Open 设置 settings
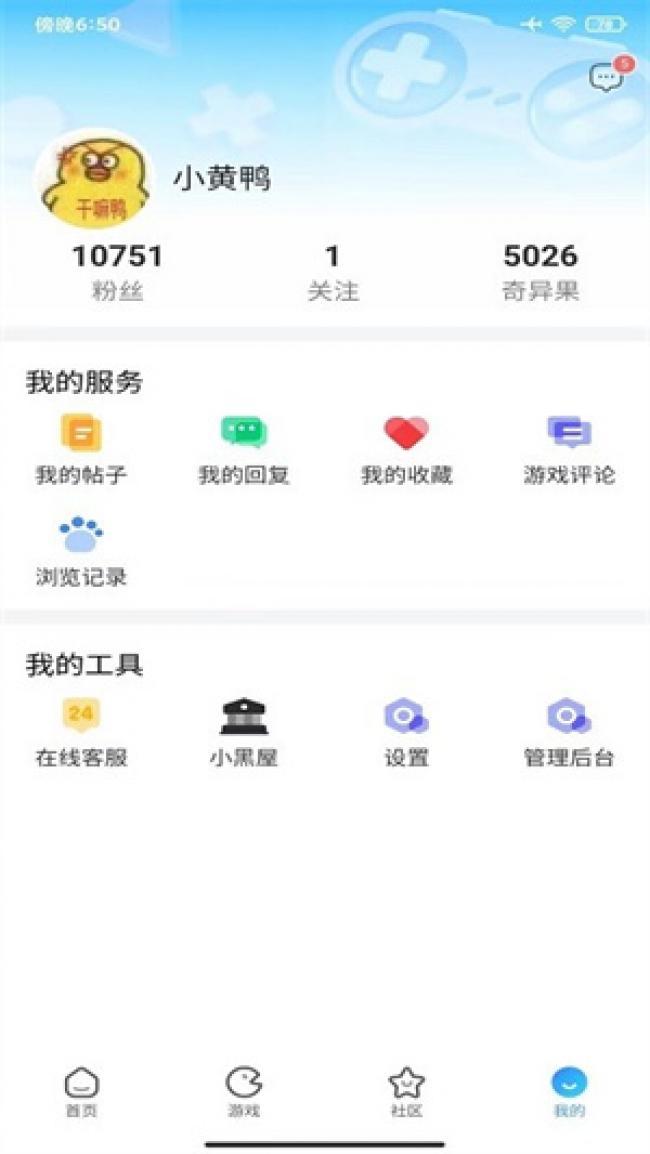This screenshot has width=650, height=1154. pyautogui.click(x=406, y=733)
